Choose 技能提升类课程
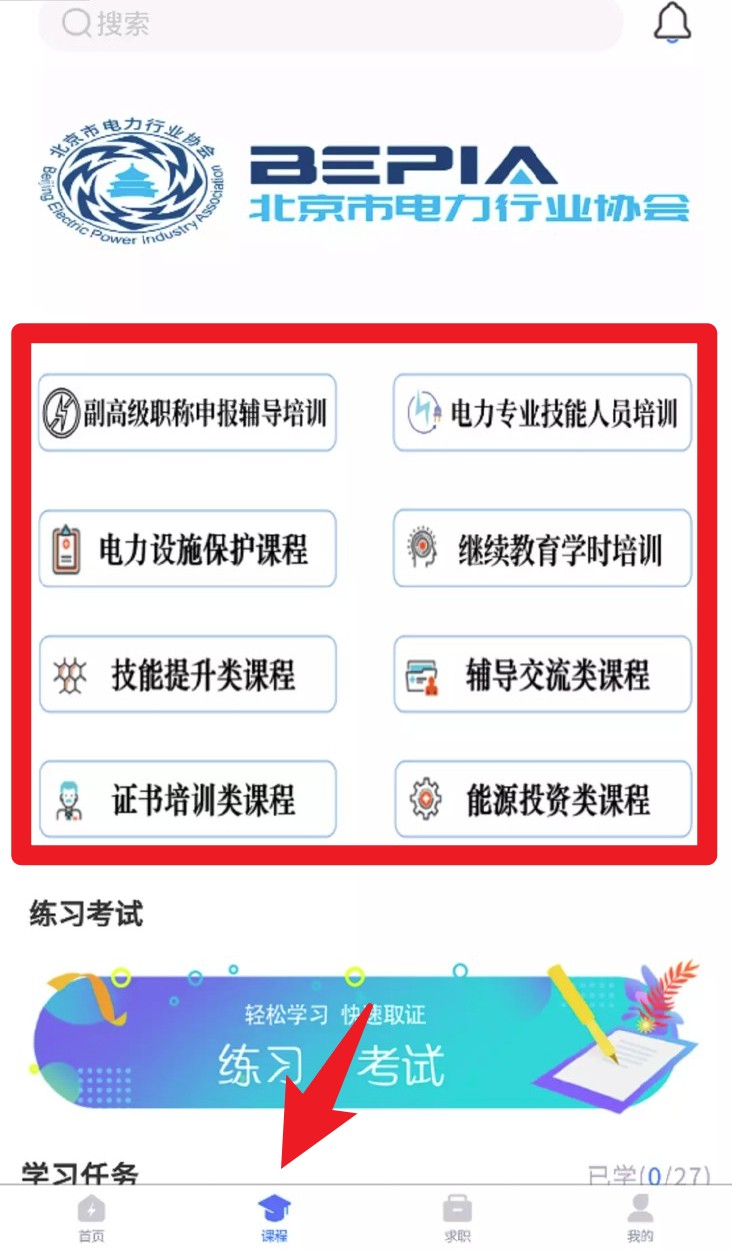The image size is (732, 1251). pyautogui.click(x=187, y=675)
